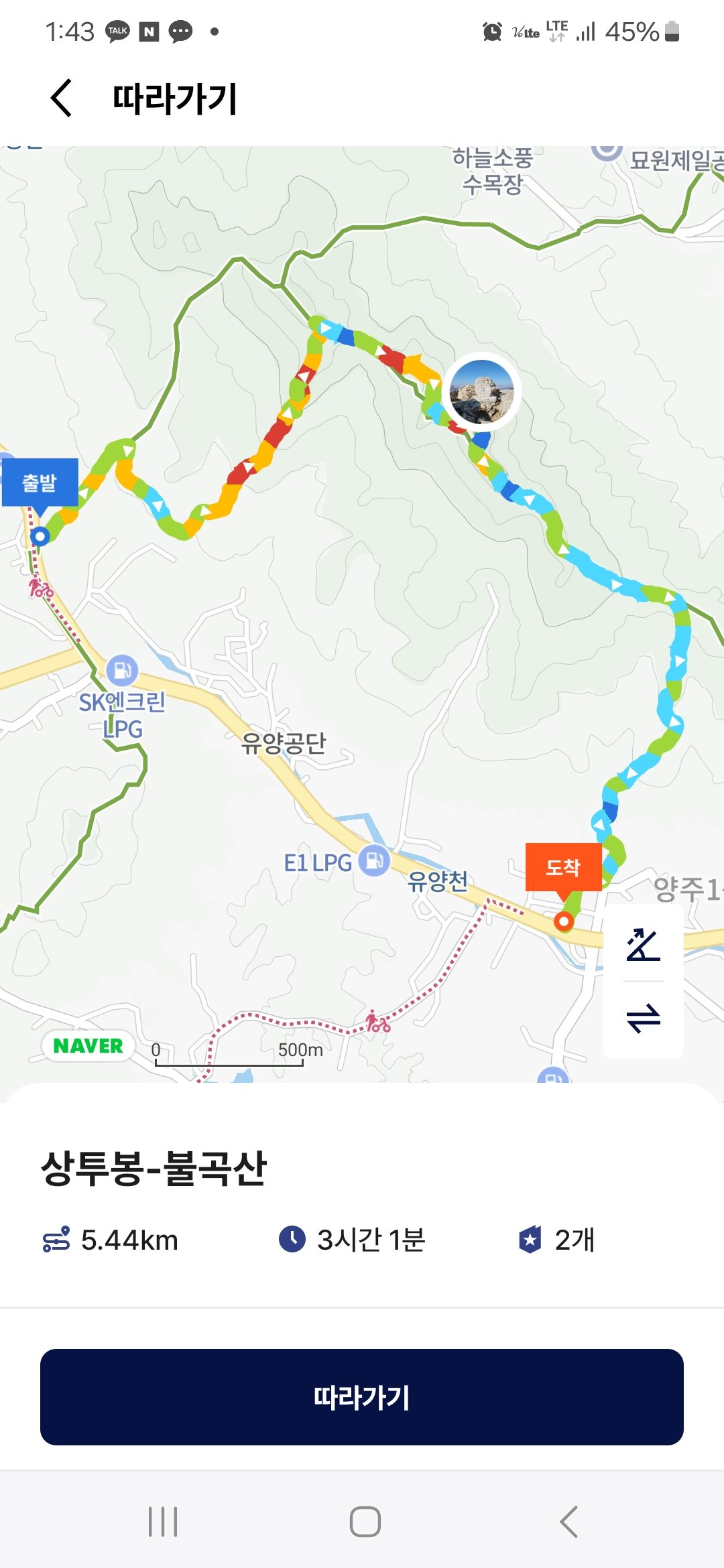The image size is (724, 1568).
Task: Open the SK엔크린 LPG station marker
Action: (x=122, y=669)
